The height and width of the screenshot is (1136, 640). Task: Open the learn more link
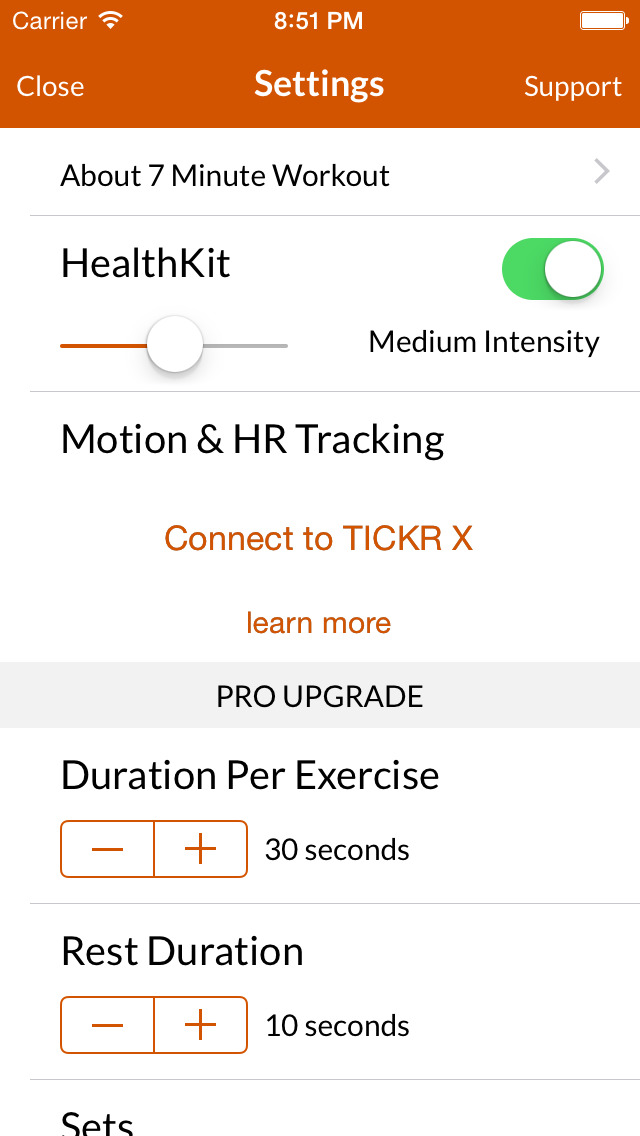click(x=319, y=622)
